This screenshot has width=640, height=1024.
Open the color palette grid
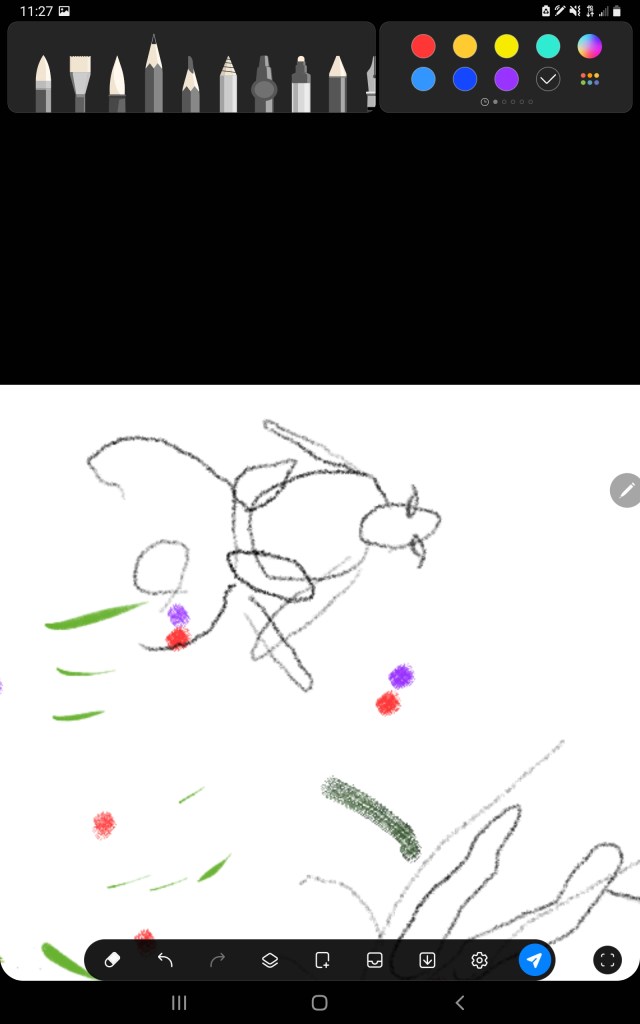[x=590, y=79]
